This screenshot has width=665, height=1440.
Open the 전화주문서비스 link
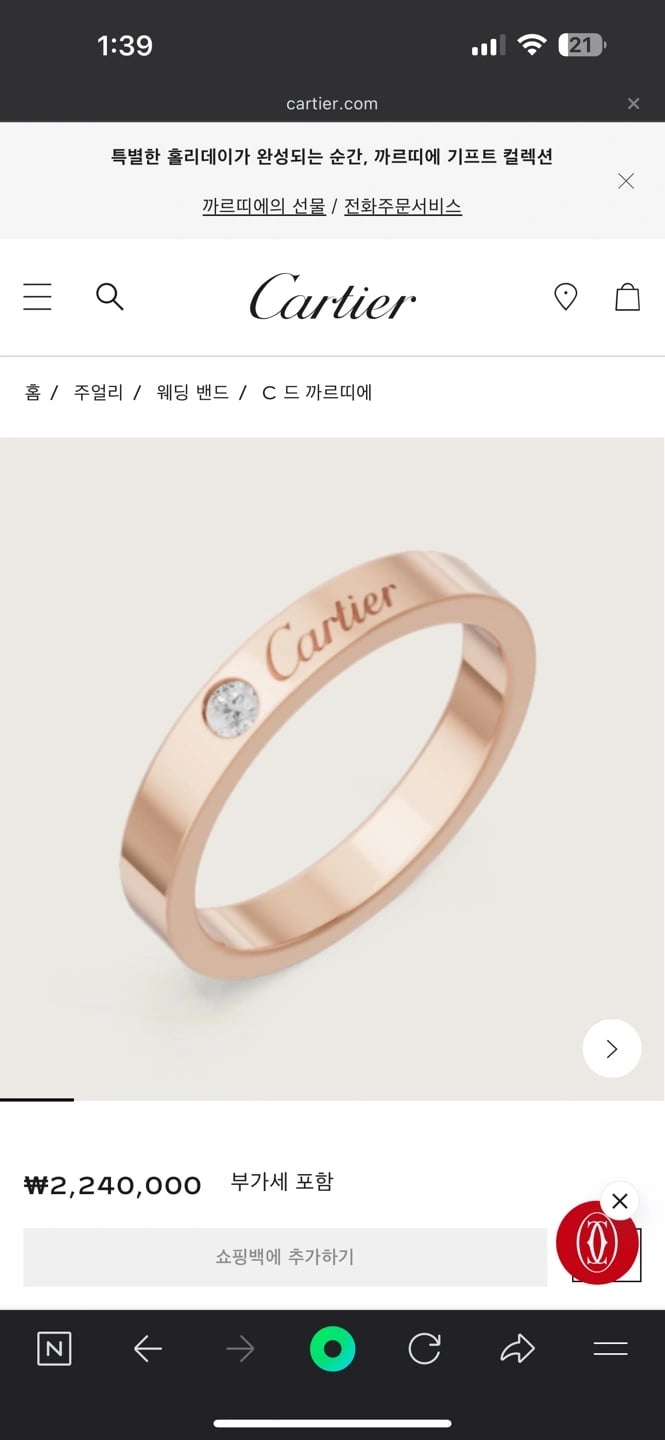pyautogui.click(x=403, y=206)
